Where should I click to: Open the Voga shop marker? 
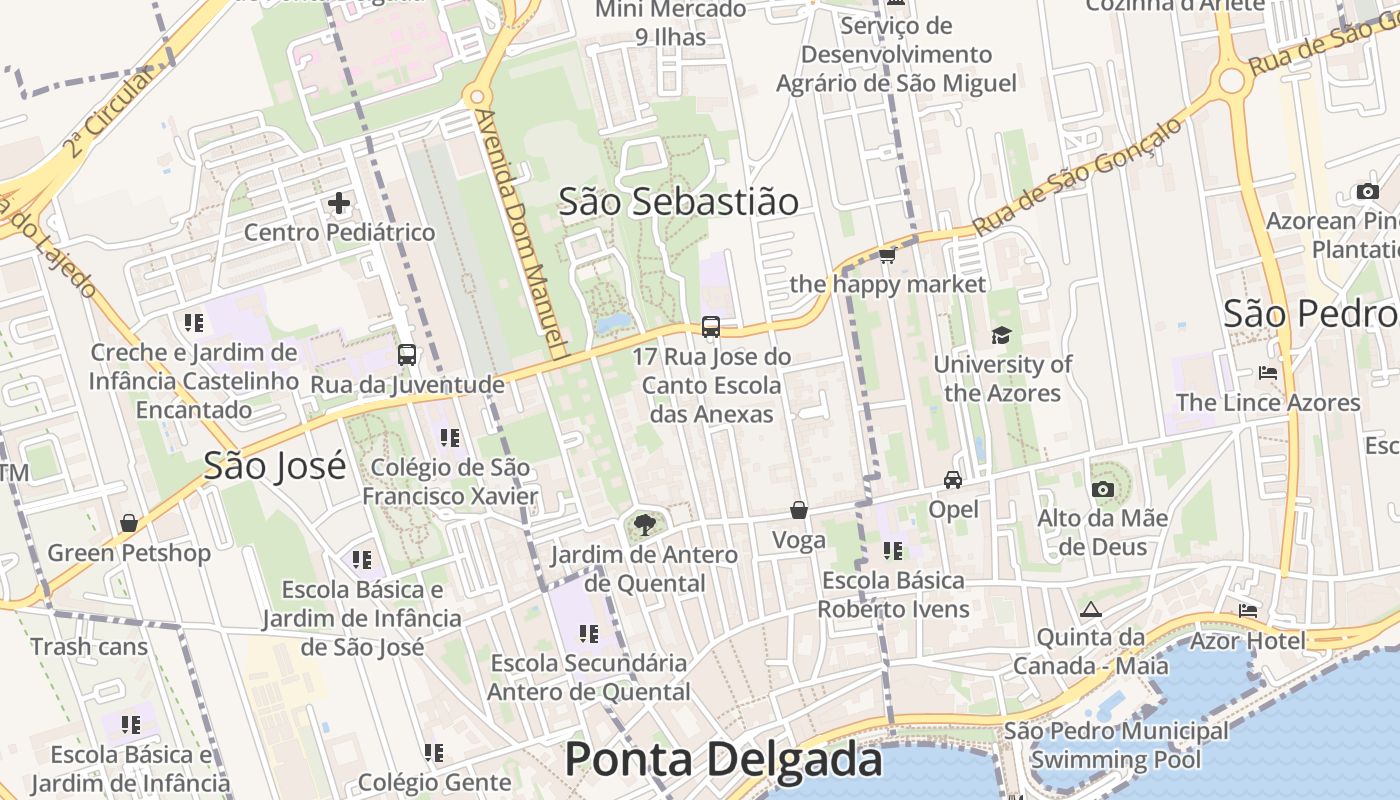click(799, 511)
